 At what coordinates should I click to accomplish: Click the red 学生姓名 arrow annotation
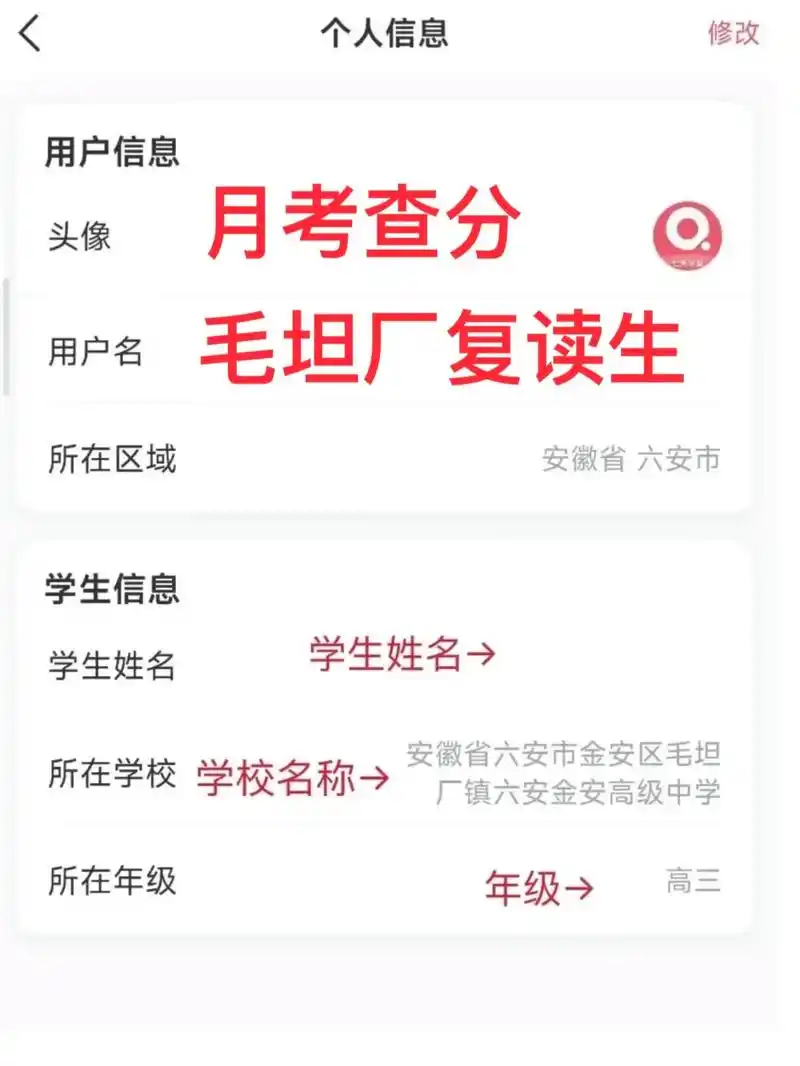point(401,654)
